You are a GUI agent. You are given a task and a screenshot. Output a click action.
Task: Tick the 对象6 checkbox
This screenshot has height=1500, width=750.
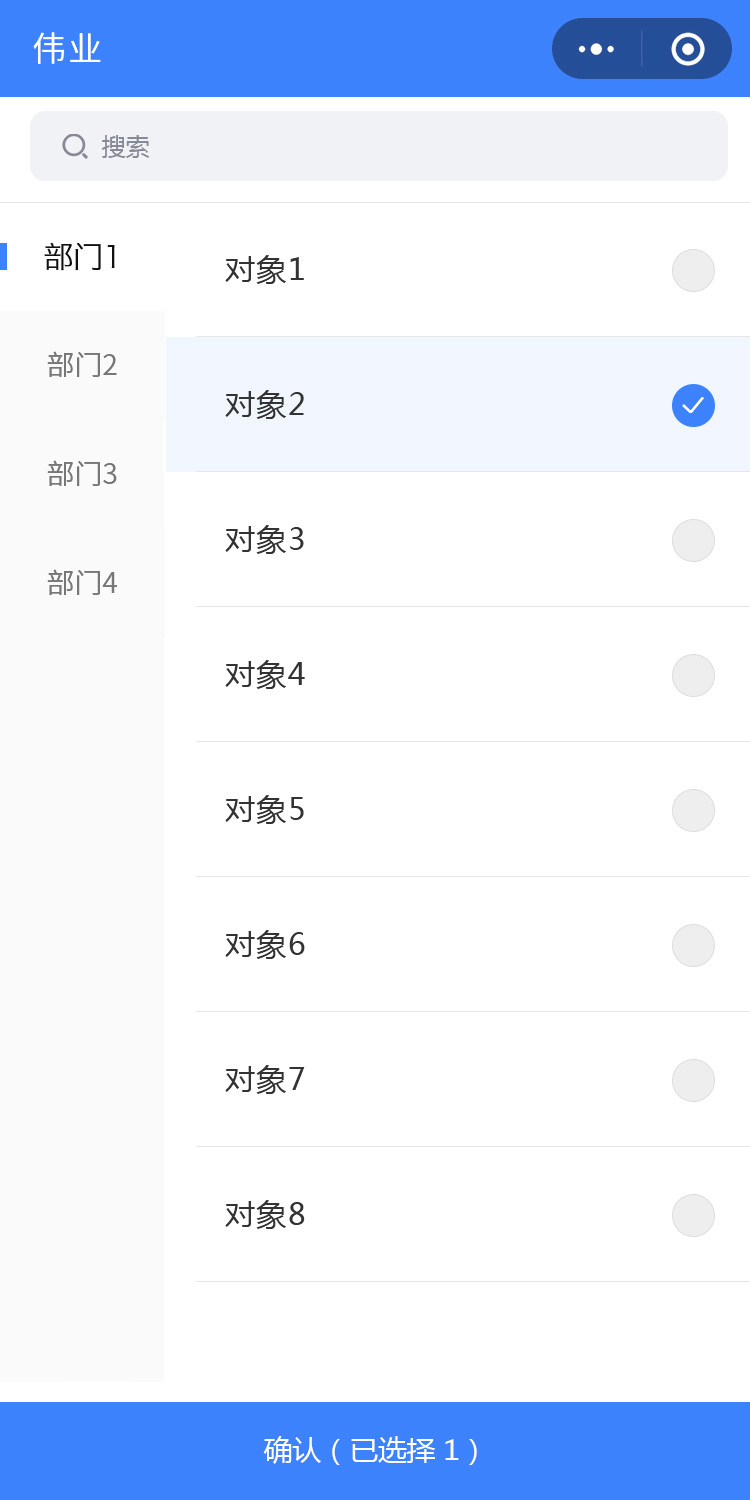coord(693,945)
